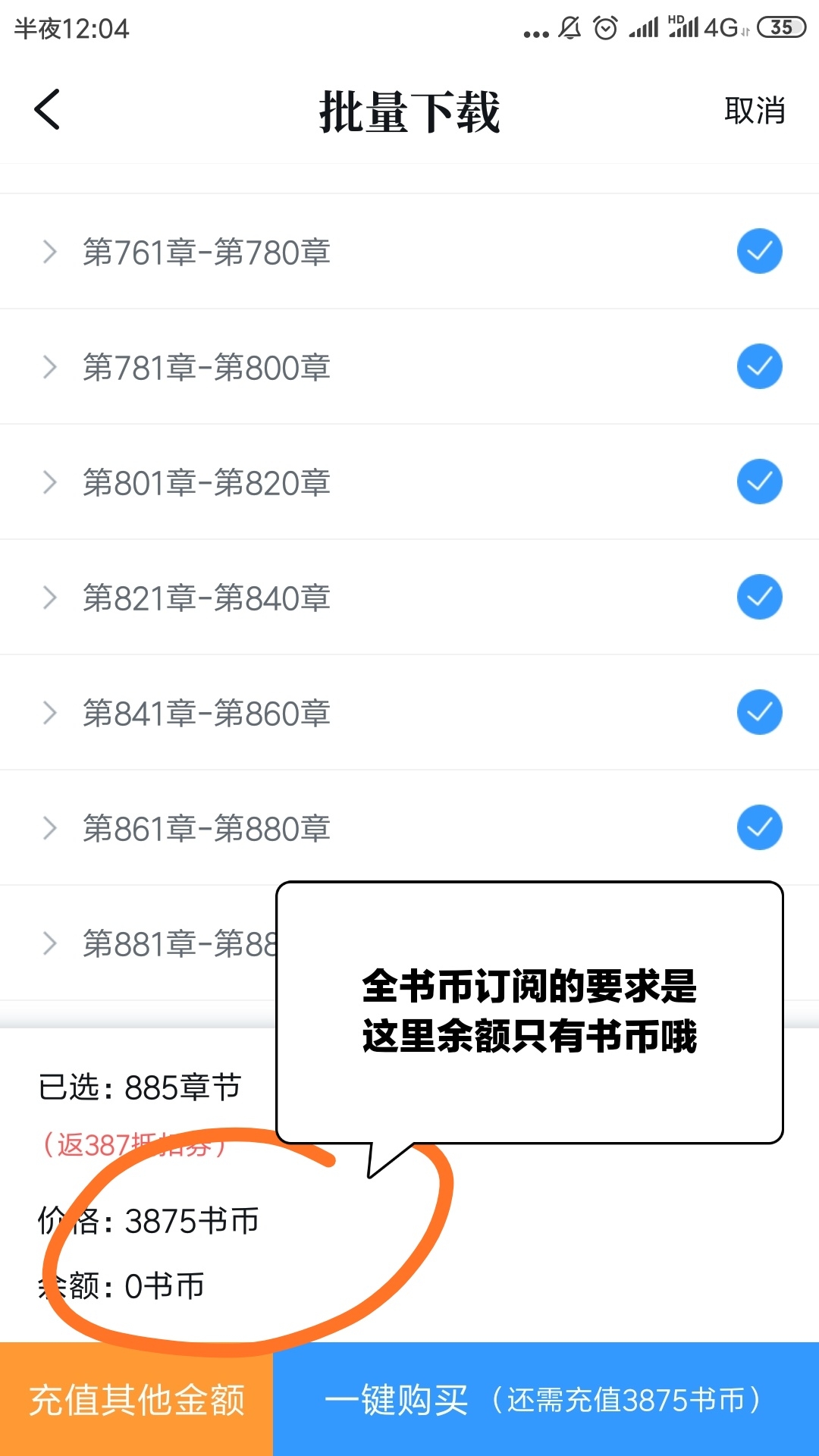Viewport: 819px width, 1456px height.
Task: Tap 取消 to cancel batch download
Action: [x=754, y=111]
